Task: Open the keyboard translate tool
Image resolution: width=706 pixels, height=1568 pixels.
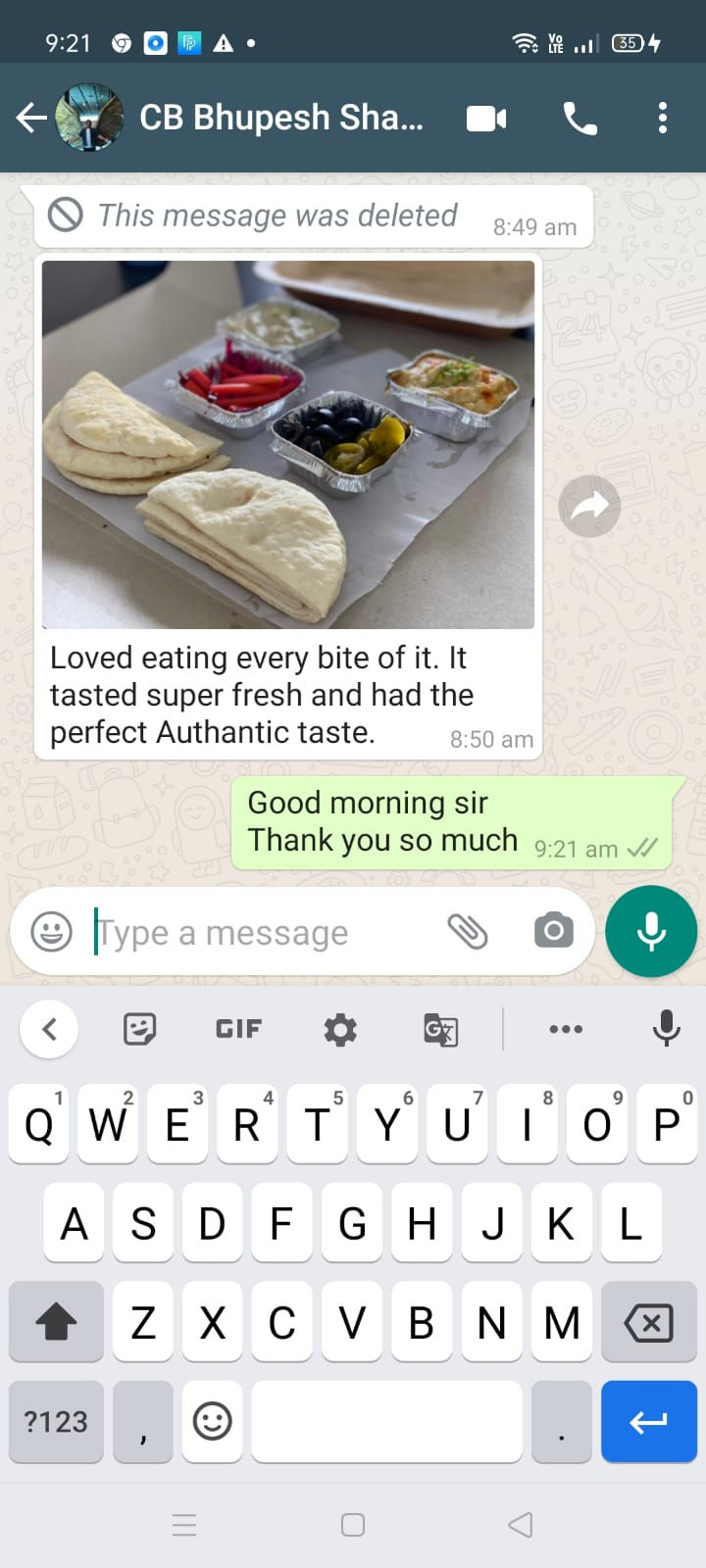Action: pos(440,1029)
